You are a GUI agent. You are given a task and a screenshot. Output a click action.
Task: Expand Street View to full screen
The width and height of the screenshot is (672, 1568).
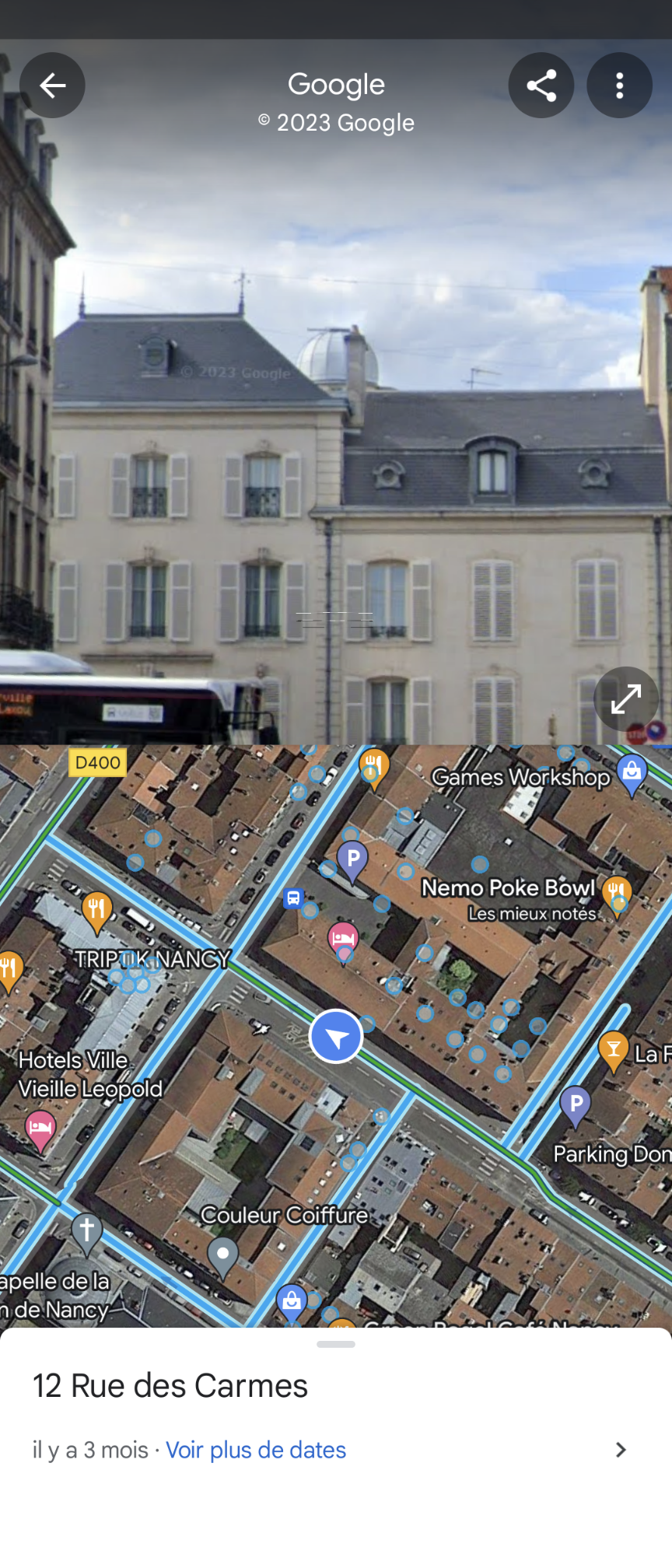625,698
